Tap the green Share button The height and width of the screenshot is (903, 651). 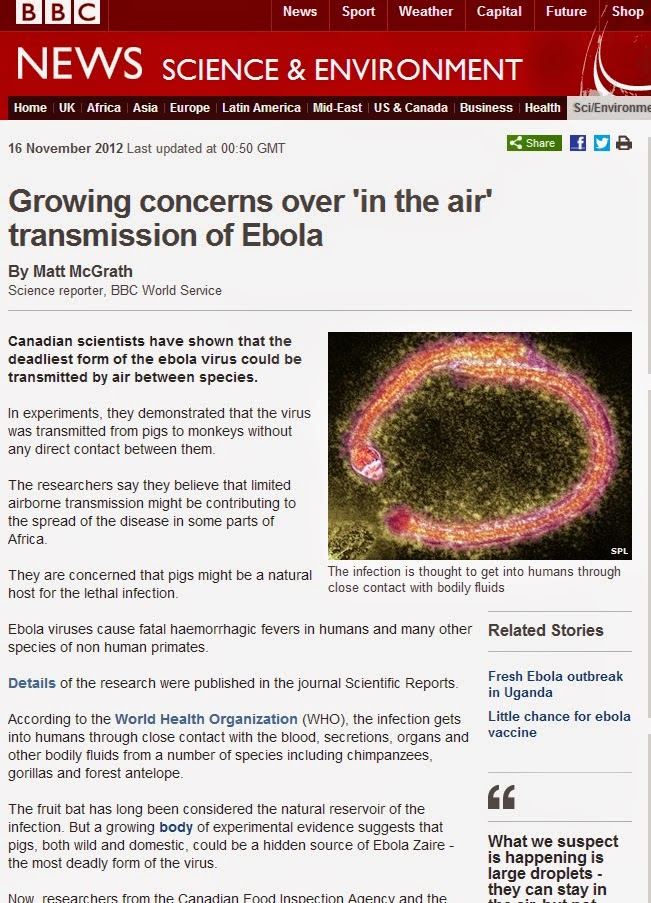(x=534, y=143)
